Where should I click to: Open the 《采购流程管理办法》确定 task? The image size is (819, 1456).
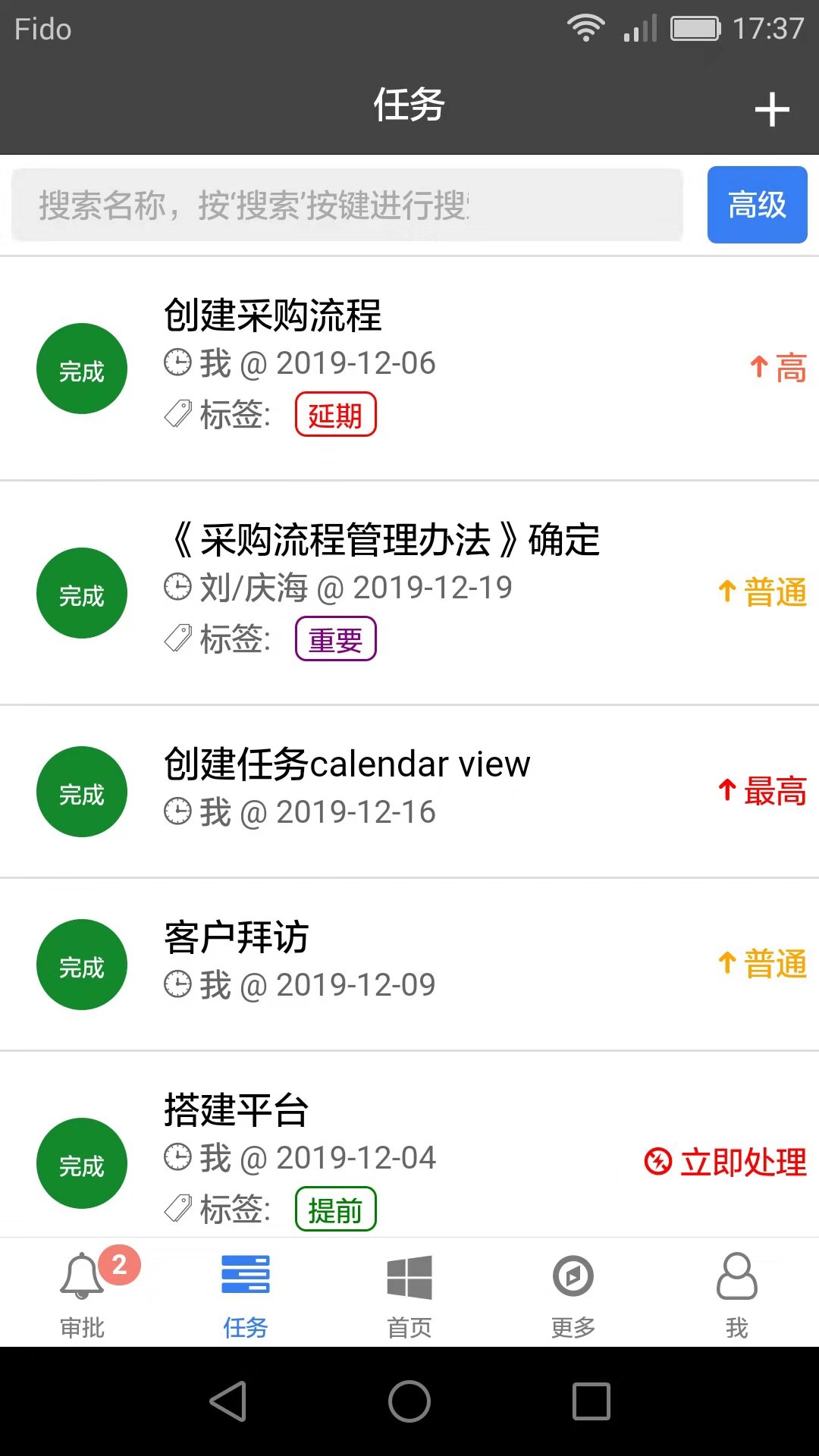409,593
